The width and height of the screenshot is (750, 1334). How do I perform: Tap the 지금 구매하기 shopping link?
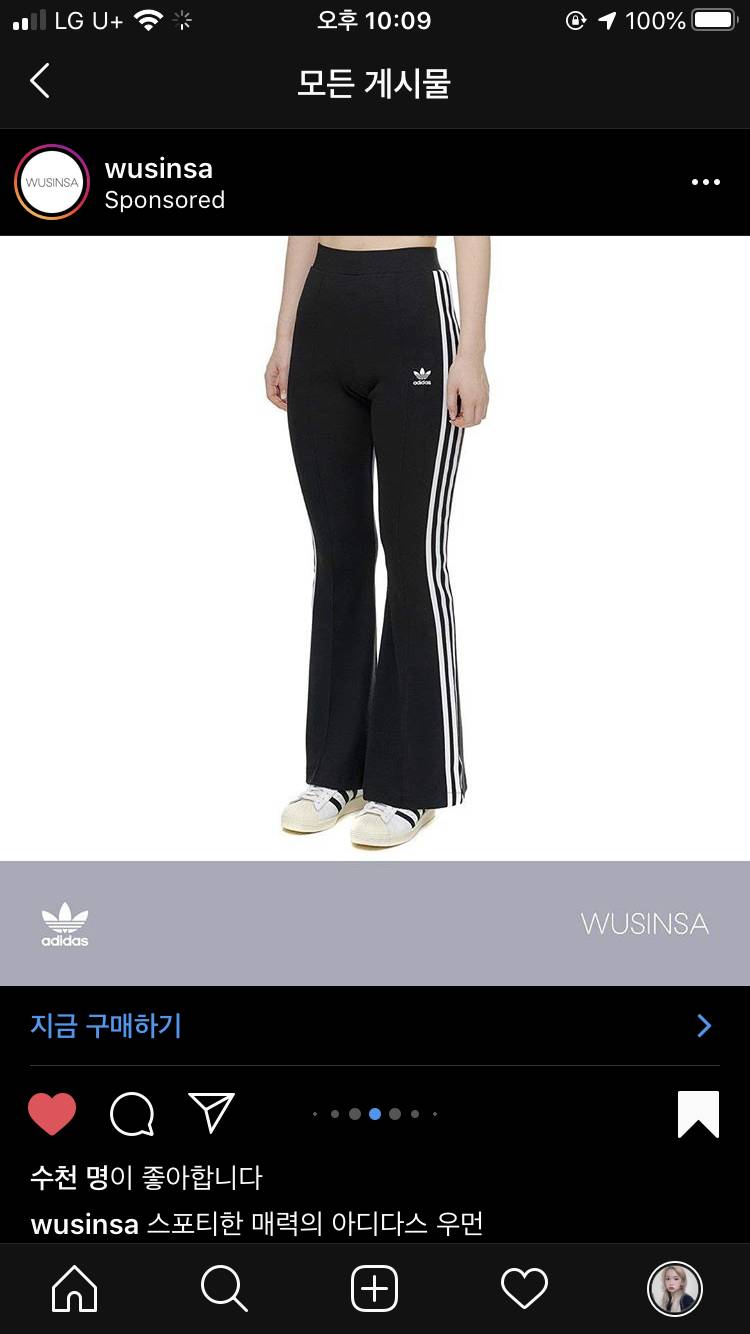tap(105, 1026)
